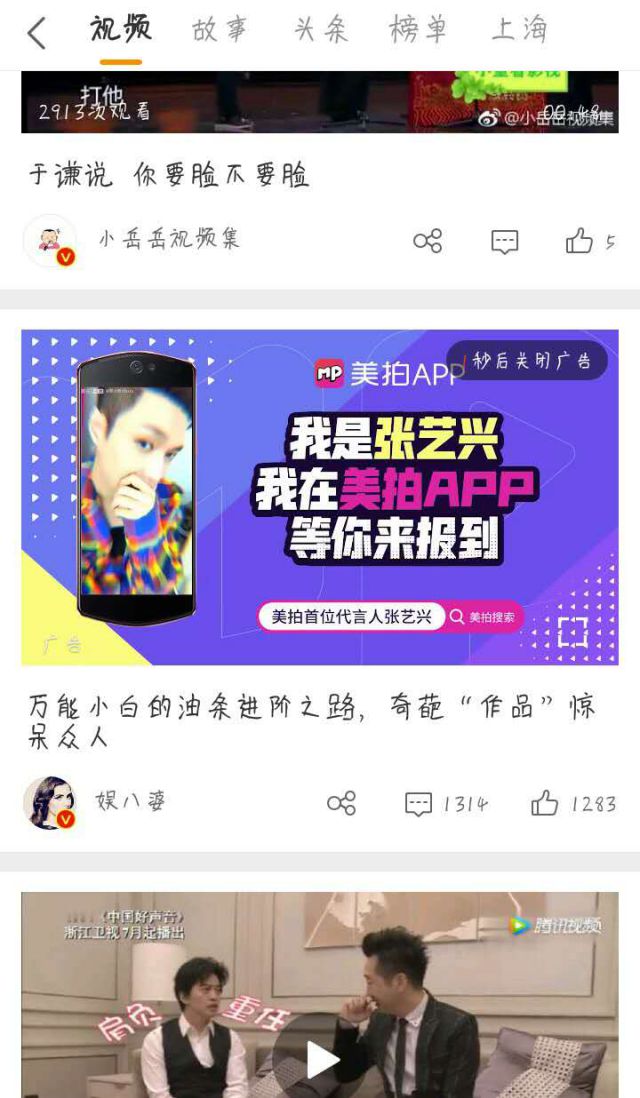Select the 上海 tab
This screenshot has height=1098, width=640.
click(519, 30)
